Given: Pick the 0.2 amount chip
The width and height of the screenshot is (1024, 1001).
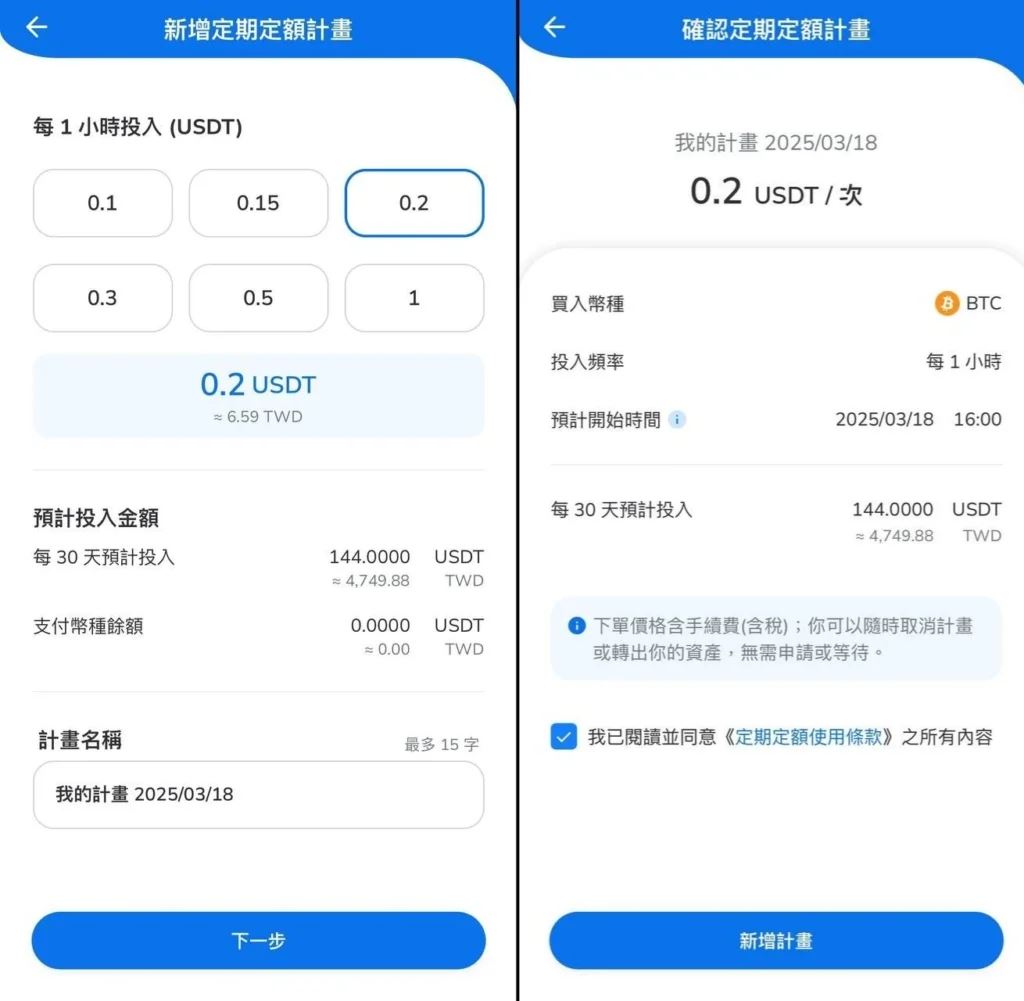Looking at the screenshot, I should click(414, 203).
